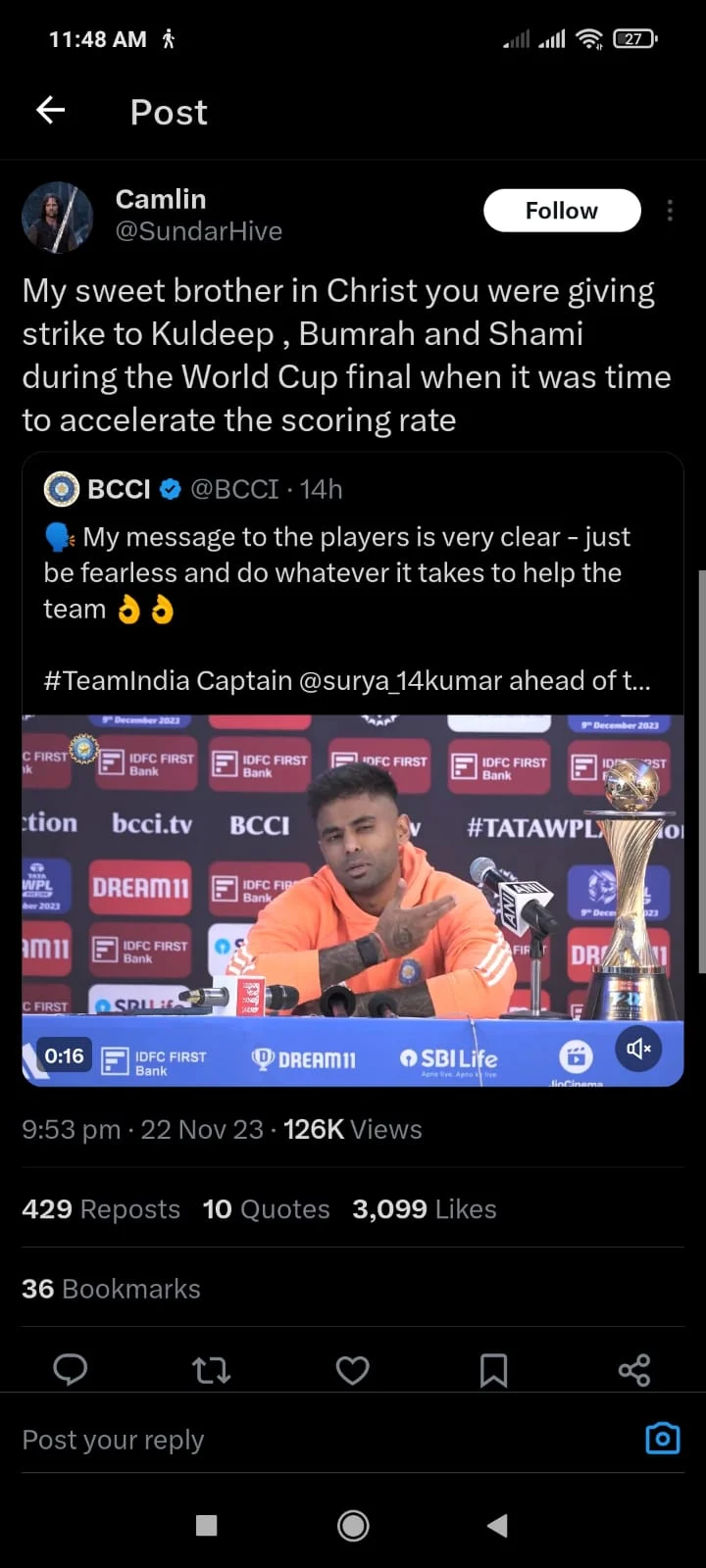
Task: View the 10 Quotes list
Action: 266,1209
